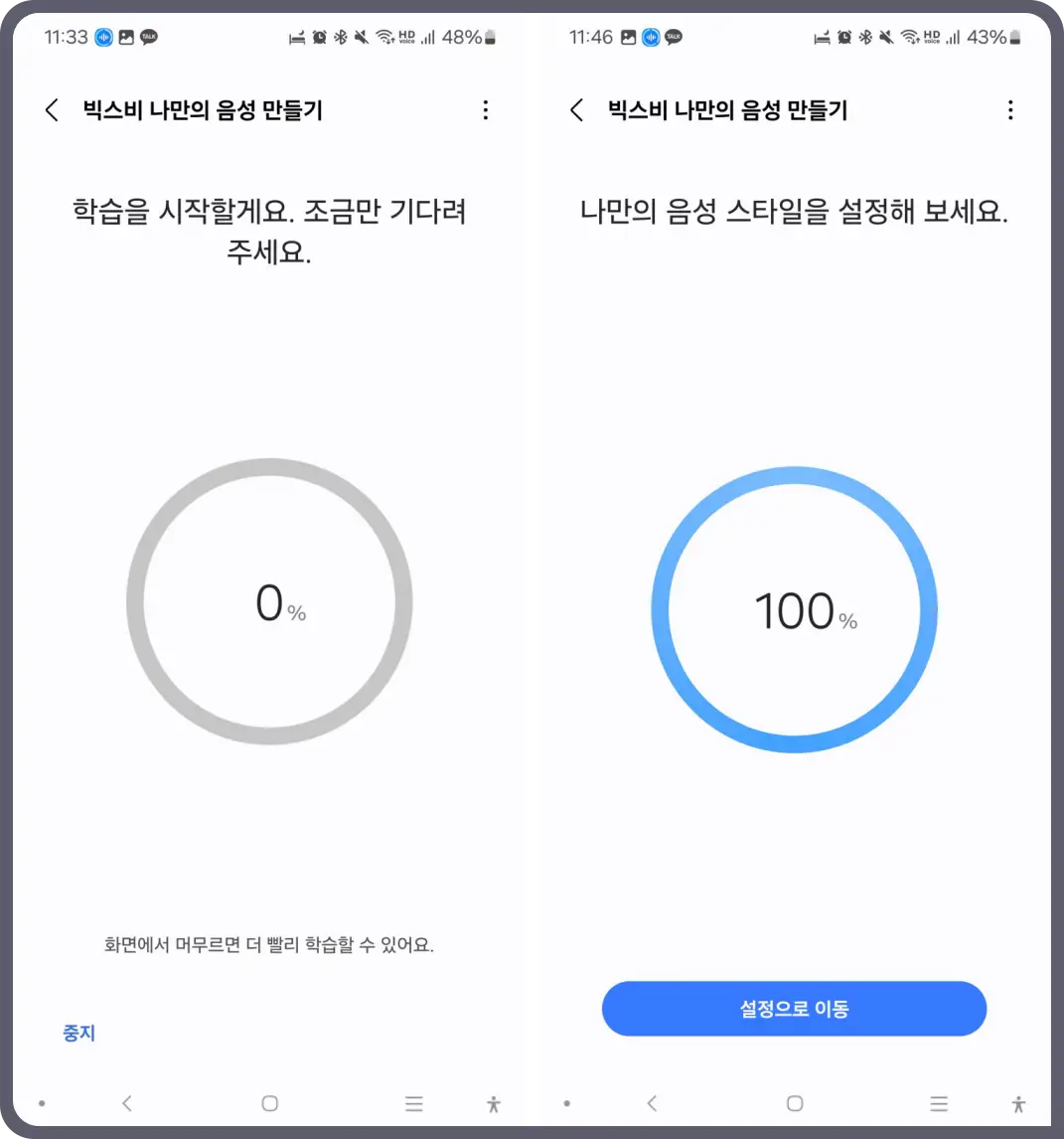Viewport: 1064px width, 1139px height.
Task: Tap the 100% completed progress ring
Action: (795, 609)
